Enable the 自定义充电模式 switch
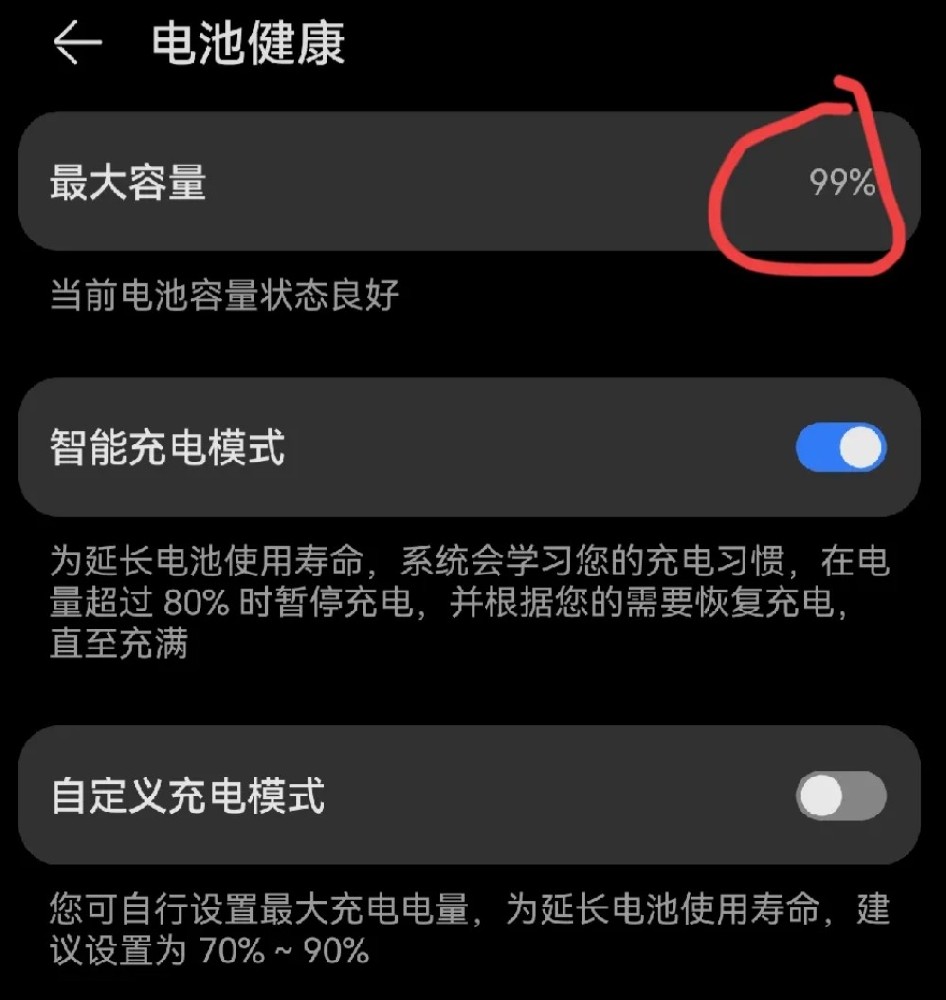The image size is (946, 1000). coord(840,797)
